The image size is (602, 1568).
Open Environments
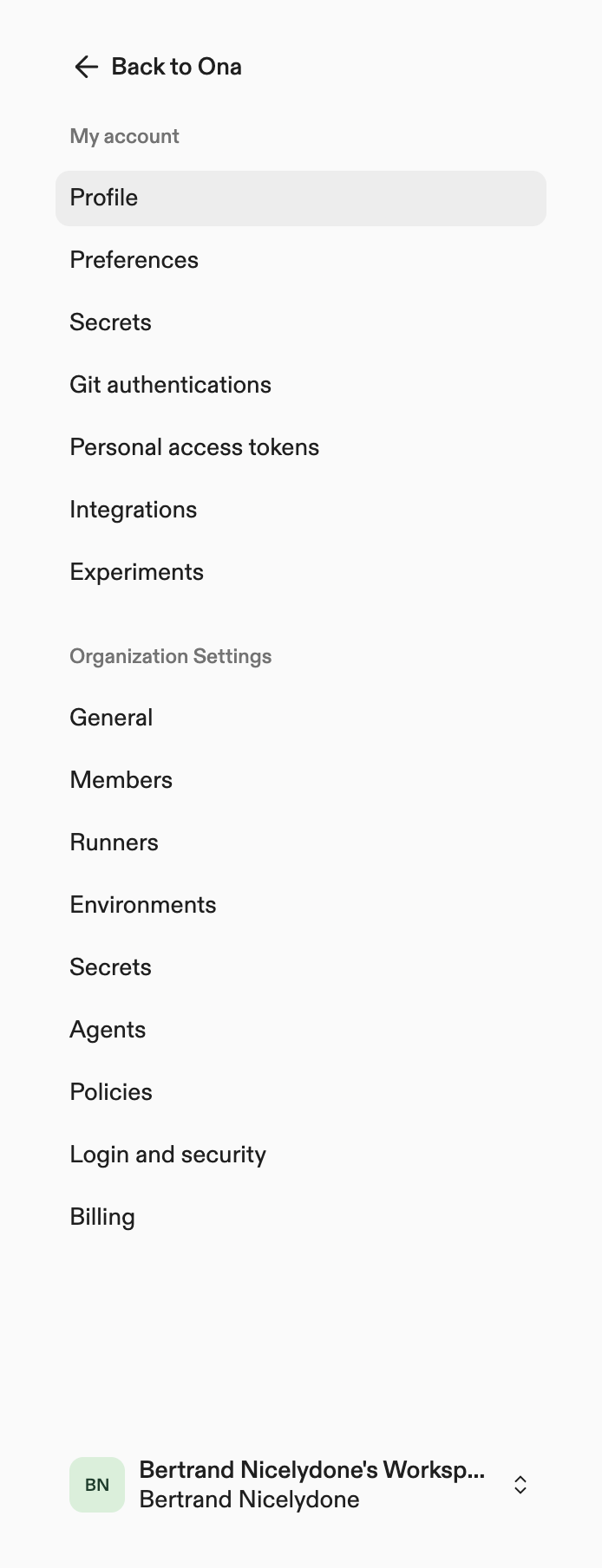(x=142, y=905)
